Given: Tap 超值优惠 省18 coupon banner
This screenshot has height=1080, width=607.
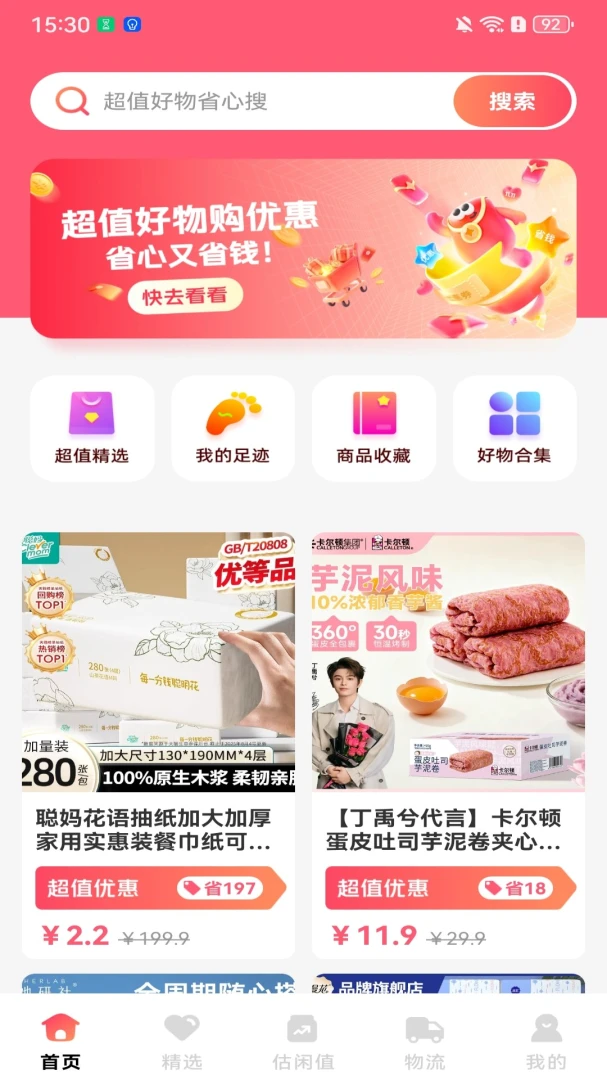Looking at the screenshot, I should (451, 888).
